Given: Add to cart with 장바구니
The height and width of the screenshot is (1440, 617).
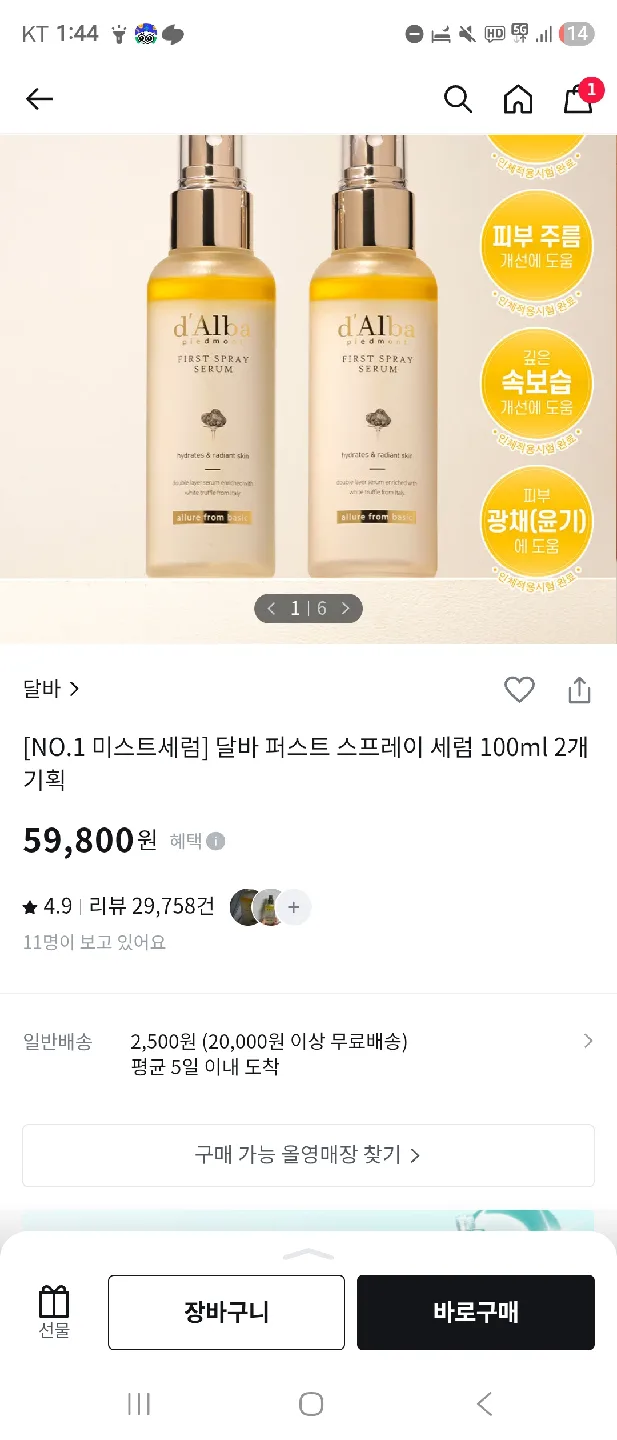Looking at the screenshot, I should coord(226,1312).
